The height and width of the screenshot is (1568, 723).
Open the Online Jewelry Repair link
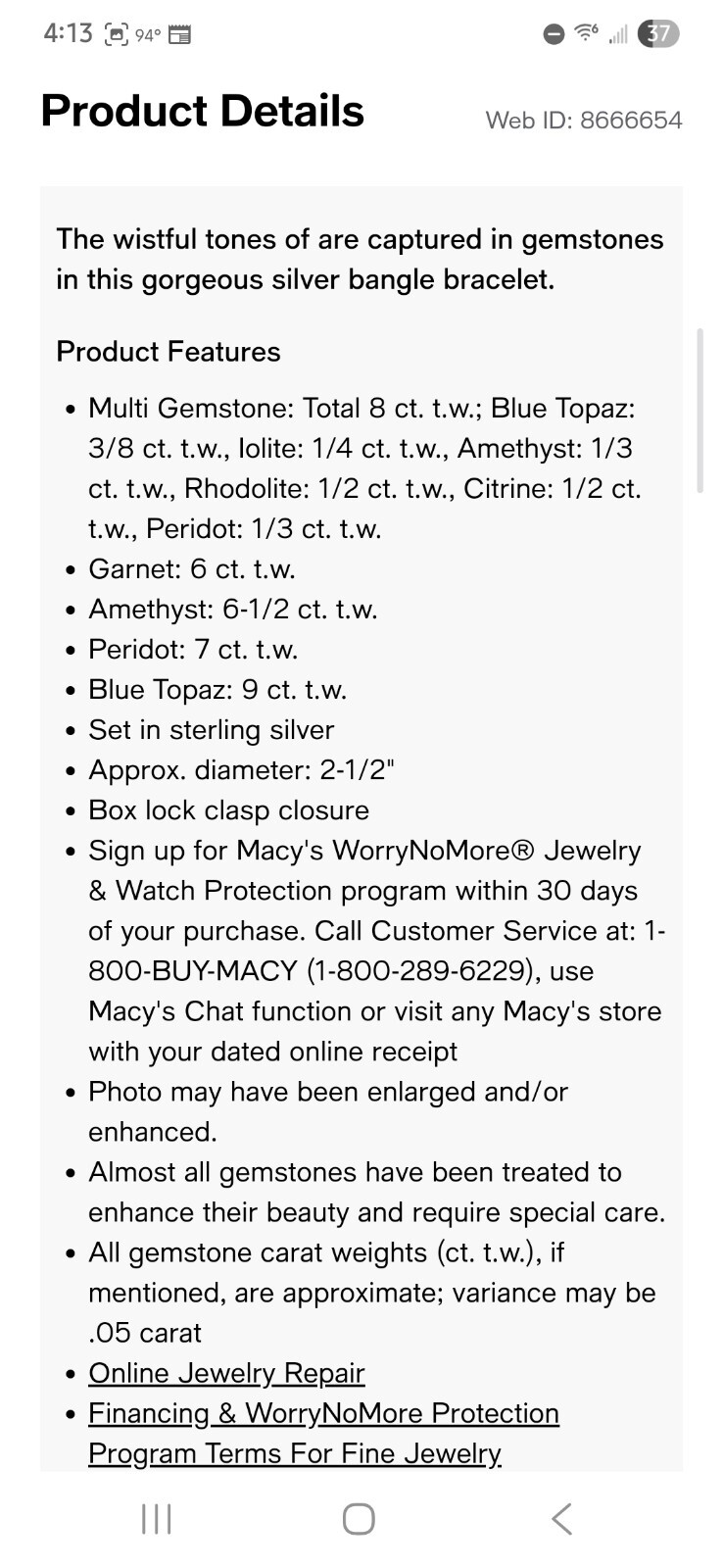226,1373
